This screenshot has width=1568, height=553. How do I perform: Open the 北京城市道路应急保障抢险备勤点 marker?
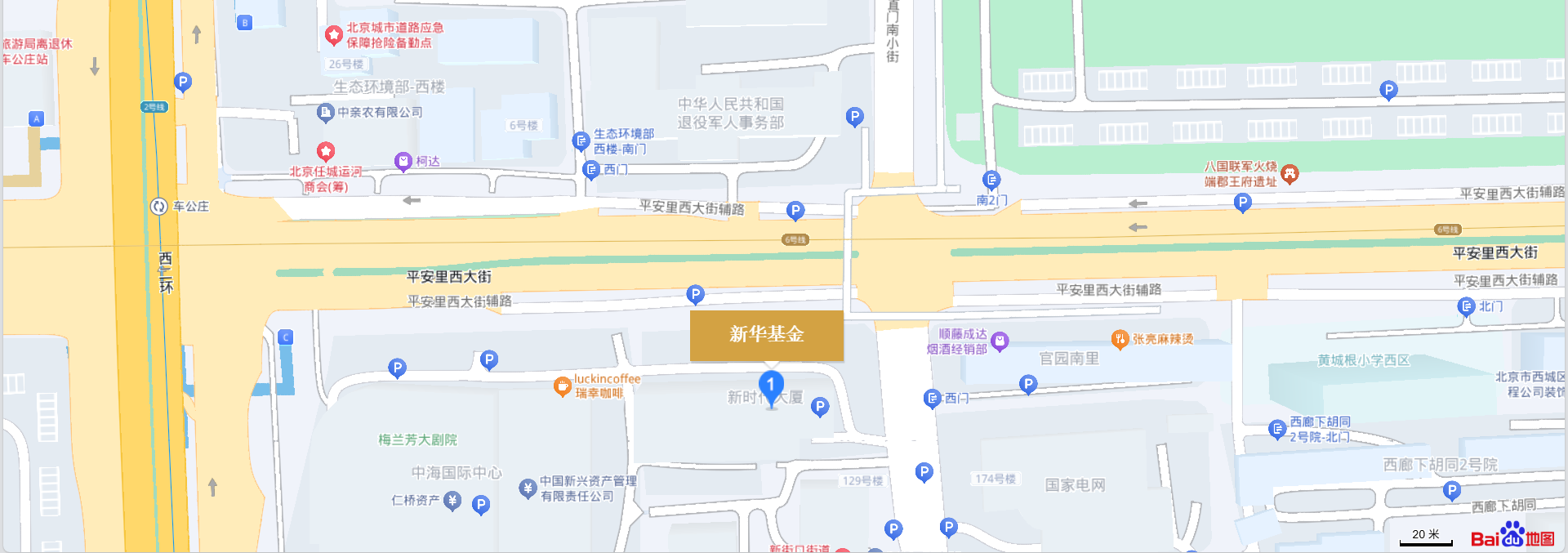coord(333,35)
